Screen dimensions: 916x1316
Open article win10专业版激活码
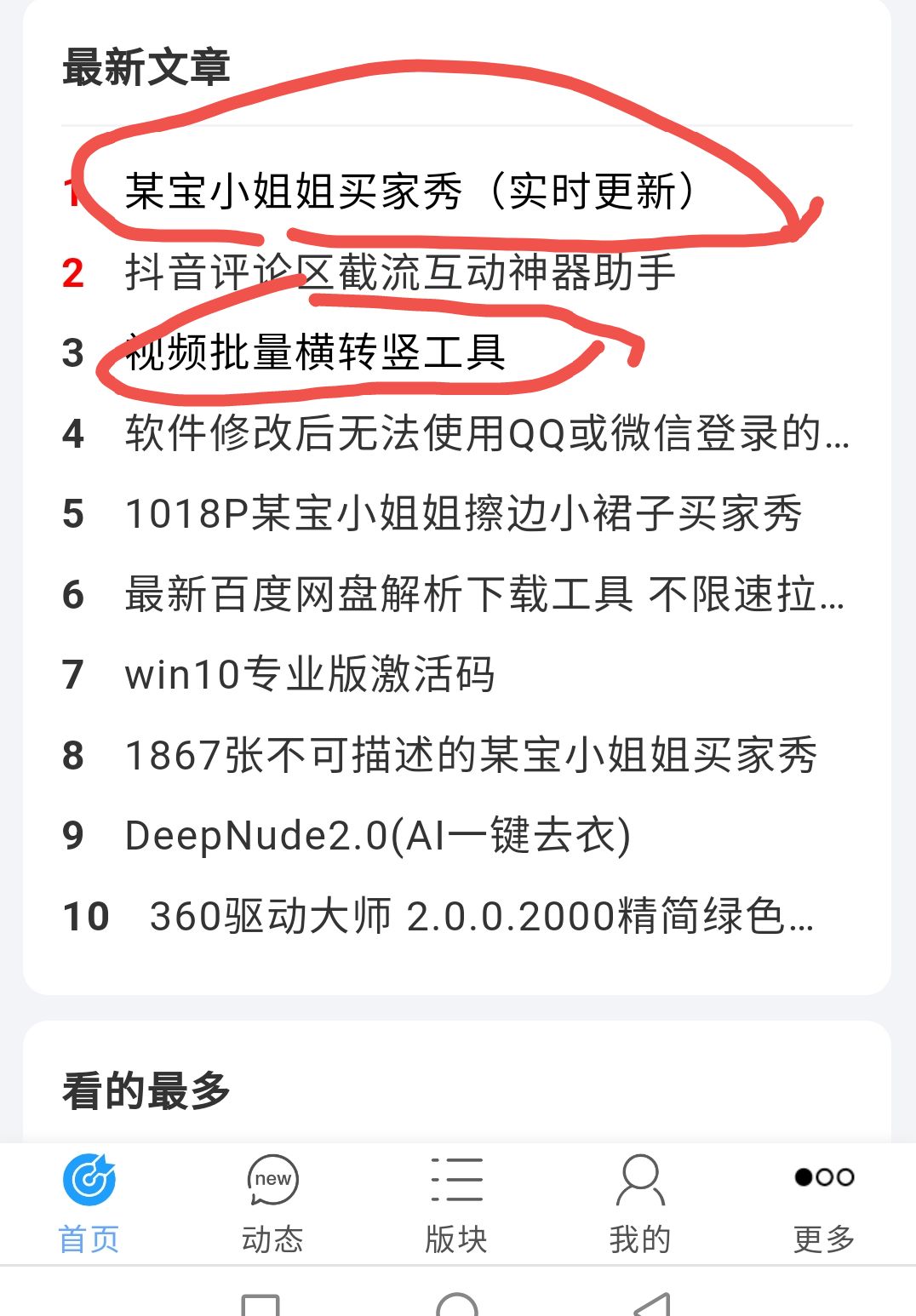309,675
